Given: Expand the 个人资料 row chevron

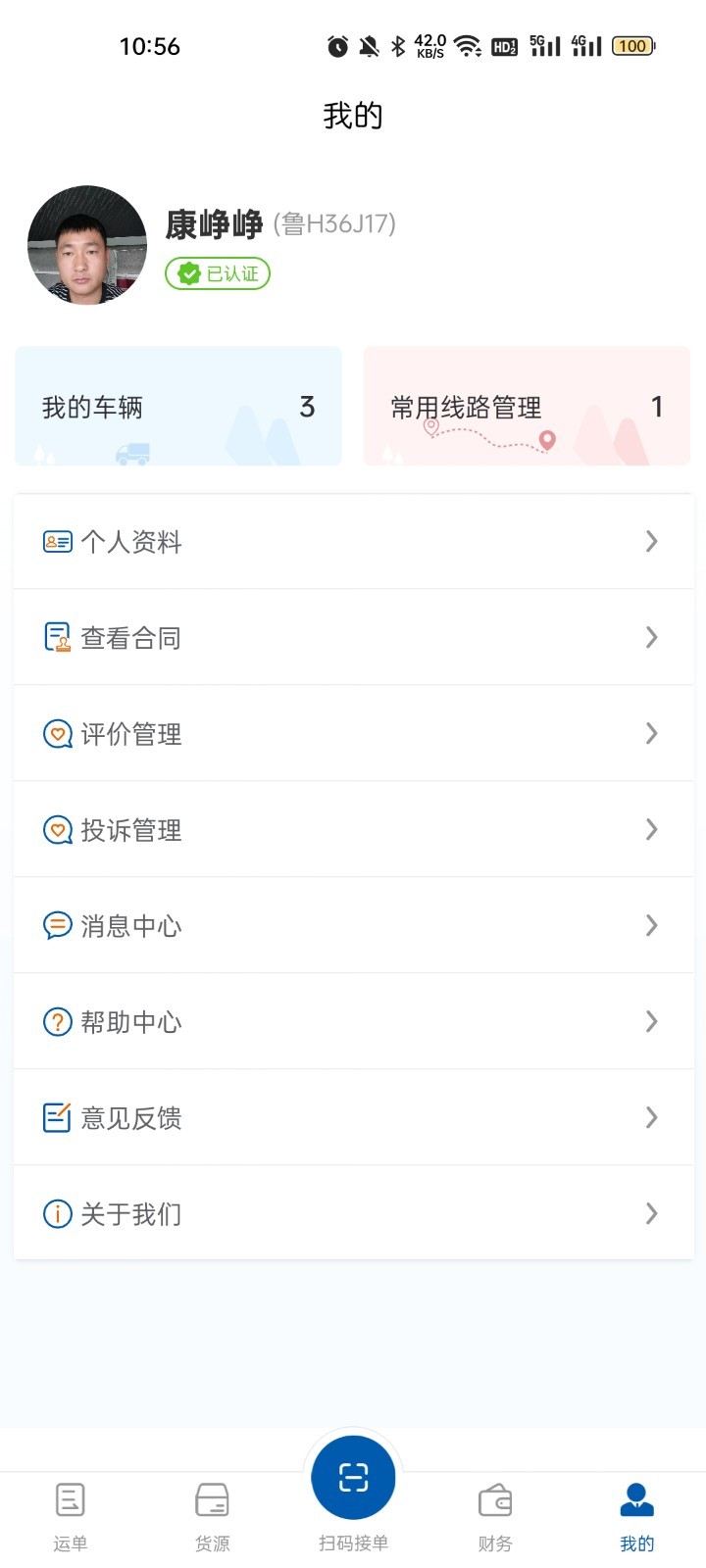Looking at the screenshot, I should 651,542.
